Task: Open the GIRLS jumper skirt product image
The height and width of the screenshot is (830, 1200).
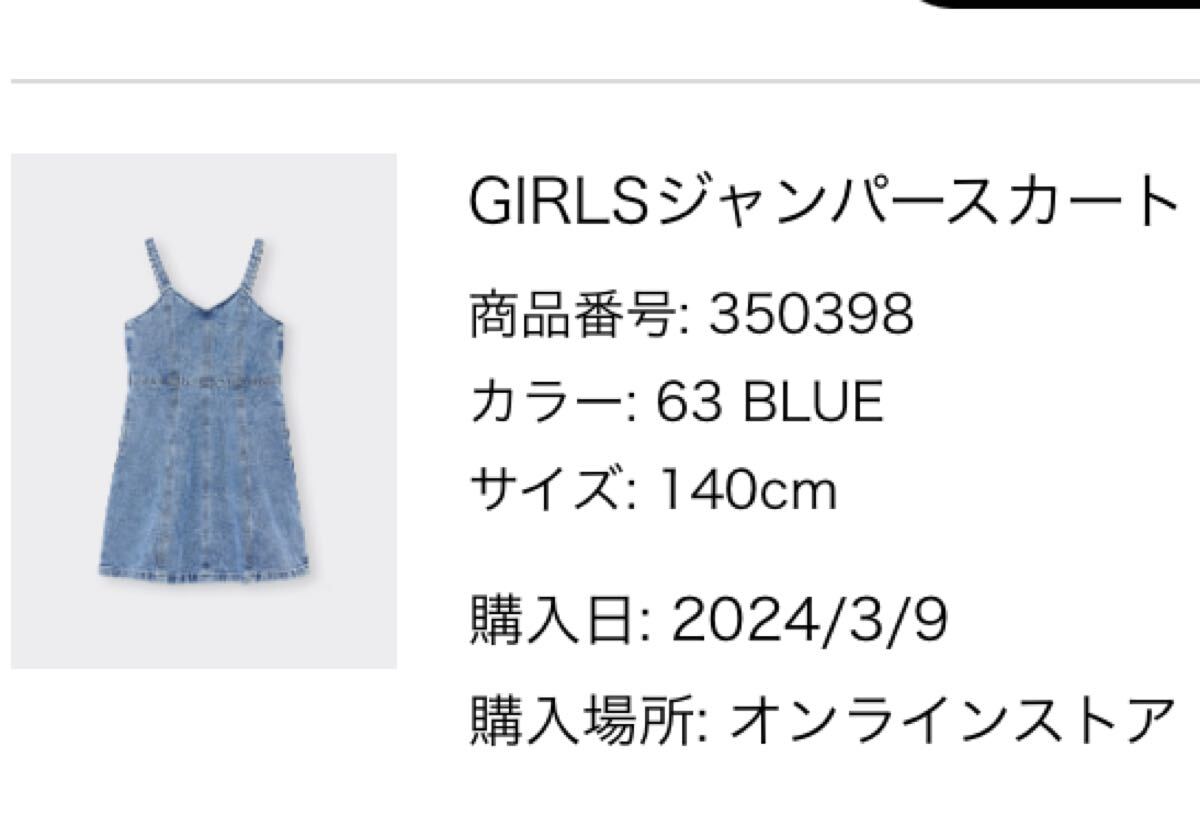Action: (x=204, y=410)
